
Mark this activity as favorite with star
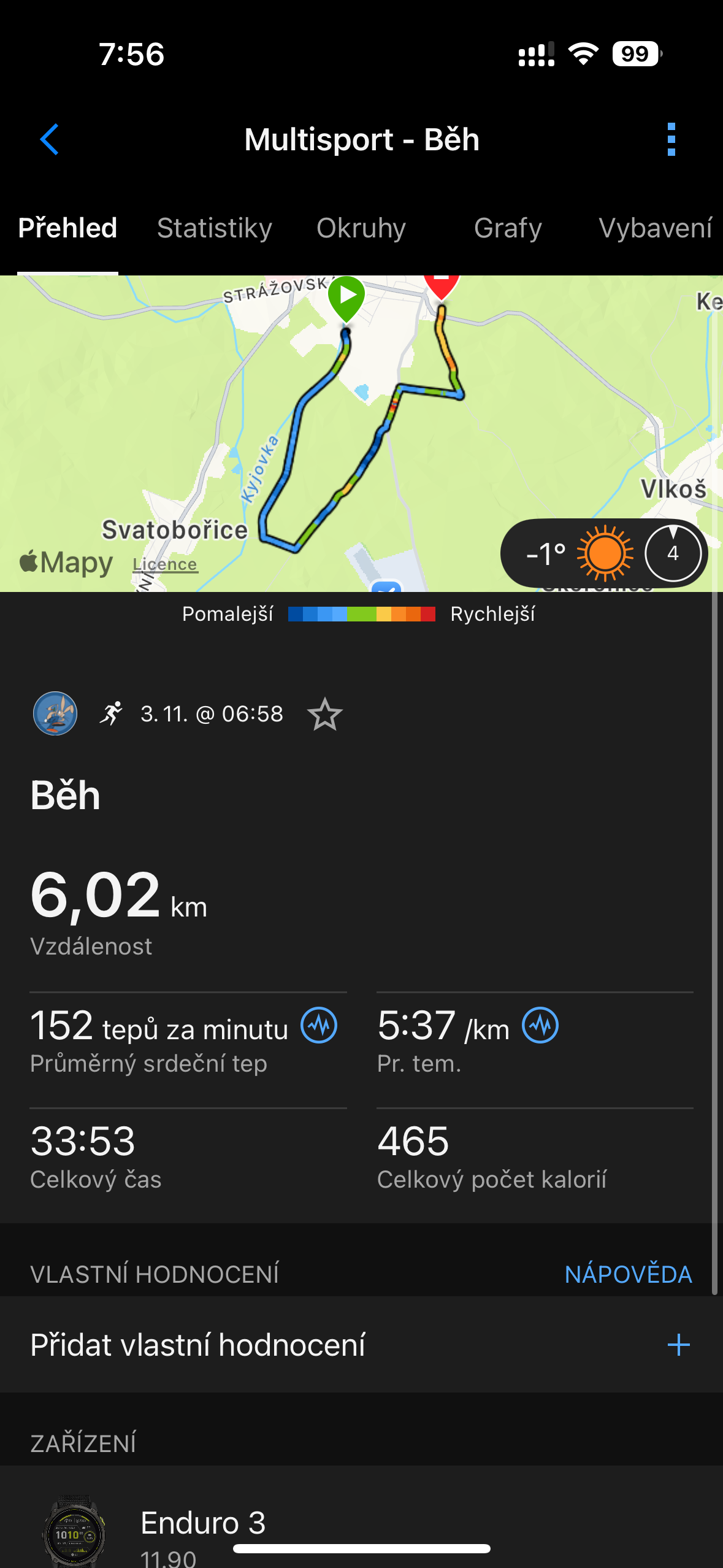click(324, 714)
